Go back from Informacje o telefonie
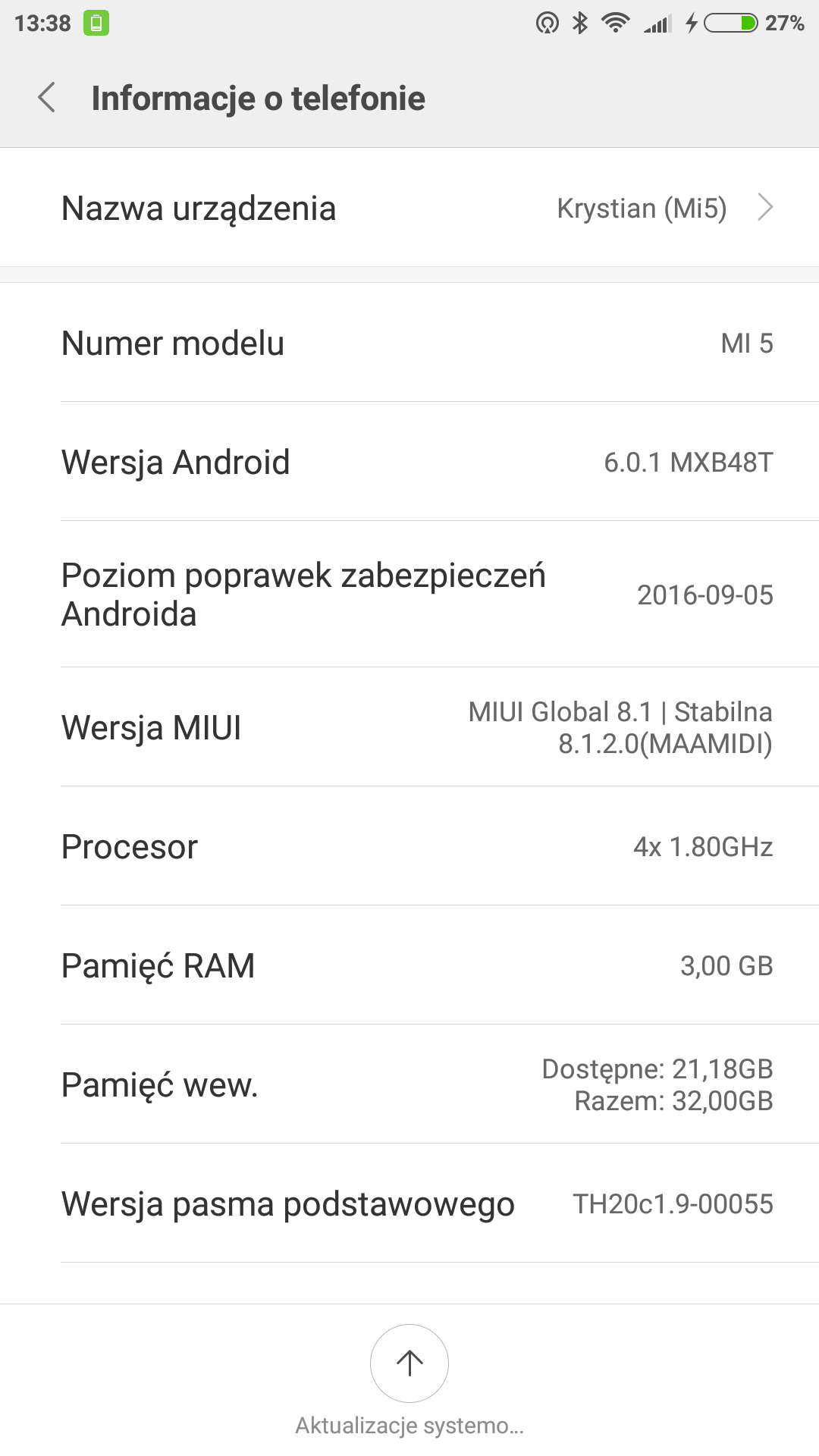 pos(47,98)
